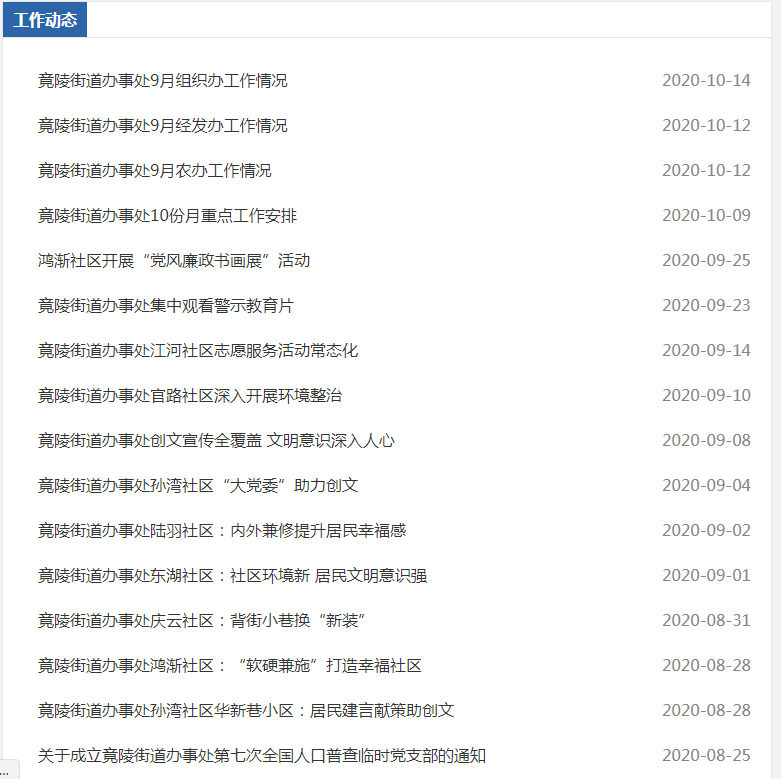Open 竟陵街道办事处集中观看警示教育片 article
Image resolution: width=781 pixels, height=779 pixels.
coord(166,306)
